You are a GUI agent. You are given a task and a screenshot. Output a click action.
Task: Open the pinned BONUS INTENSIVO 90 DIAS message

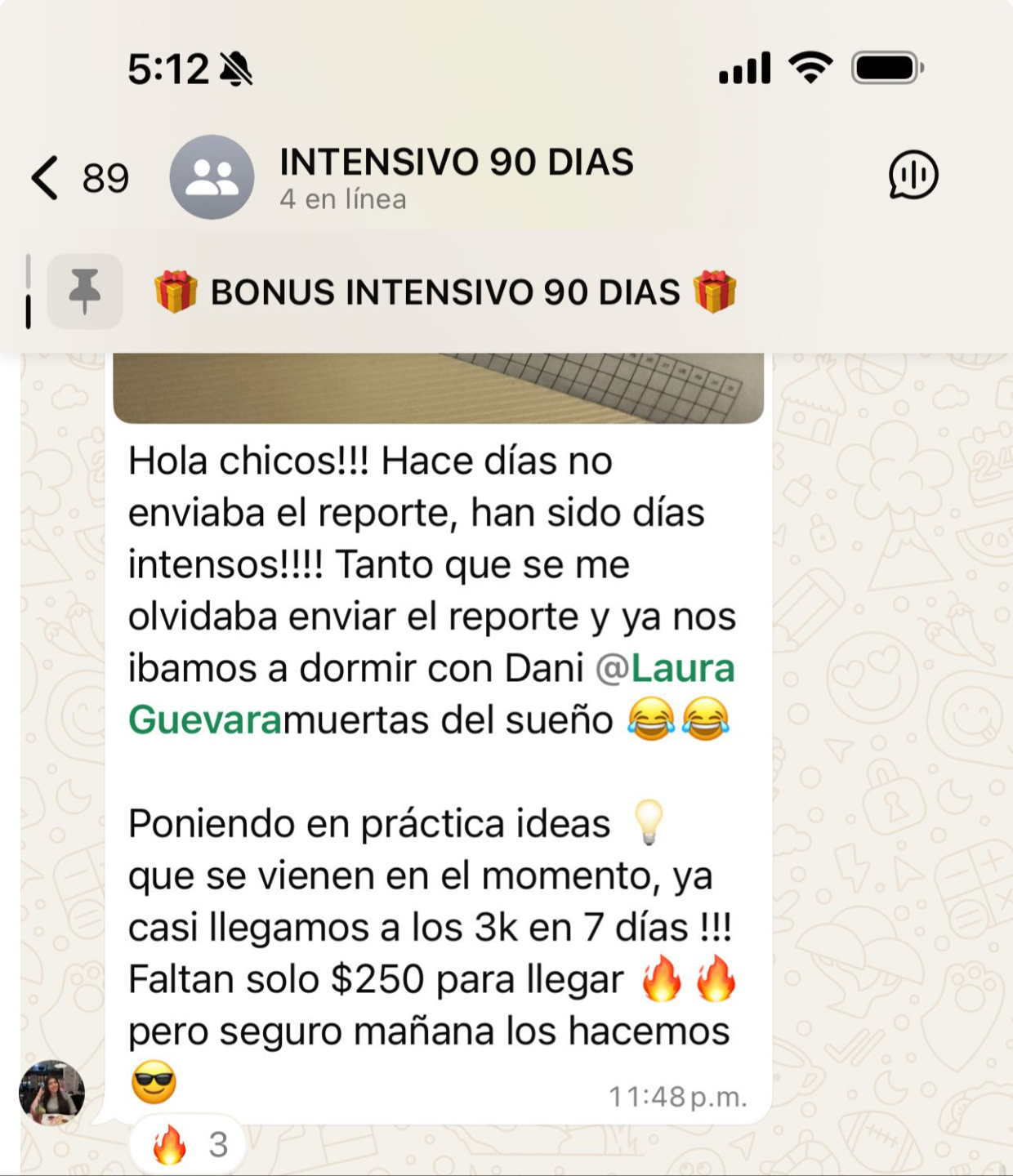pyautogui.click(x=445, y=292)
